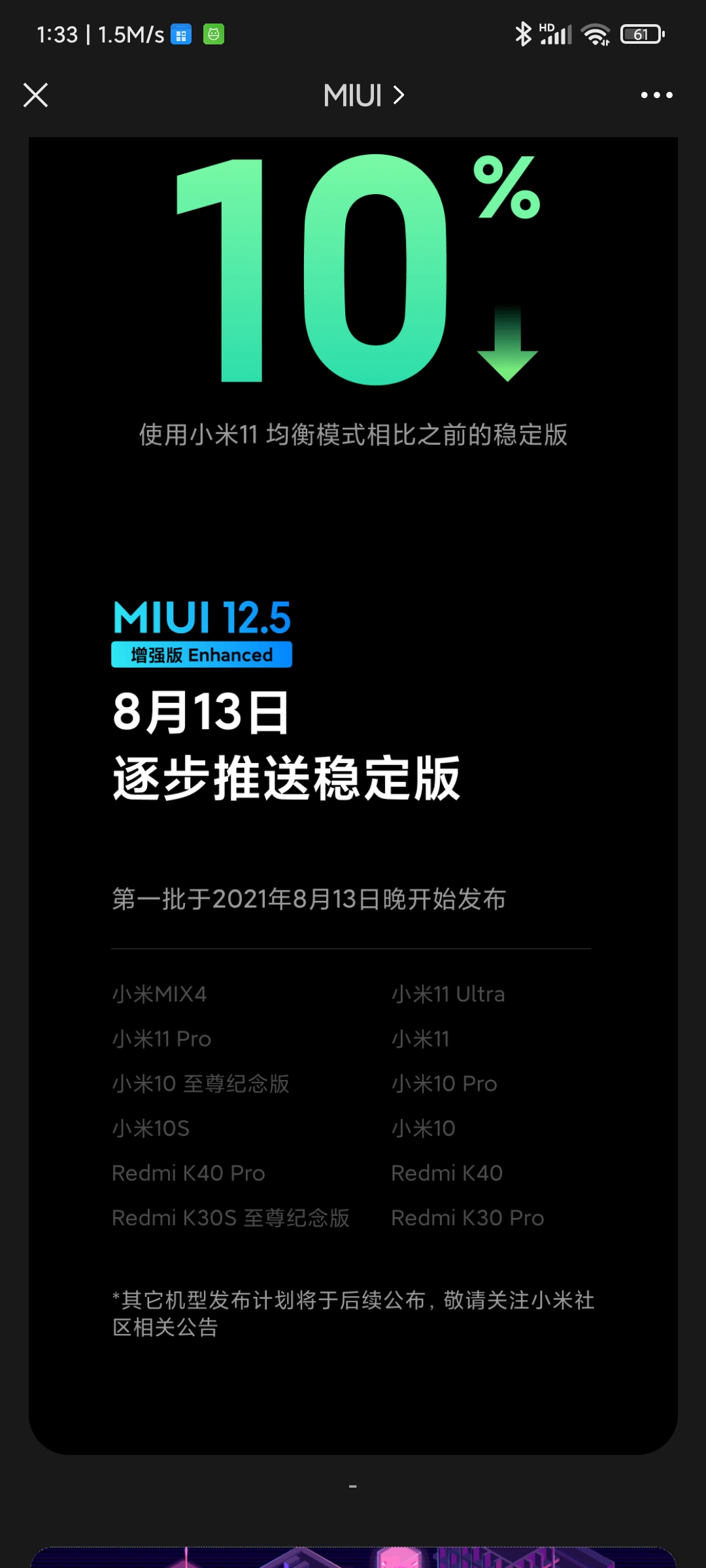Open the MIUI 12.5 Enhanced poster image
706x1568 pixels.
coord(353,796)
